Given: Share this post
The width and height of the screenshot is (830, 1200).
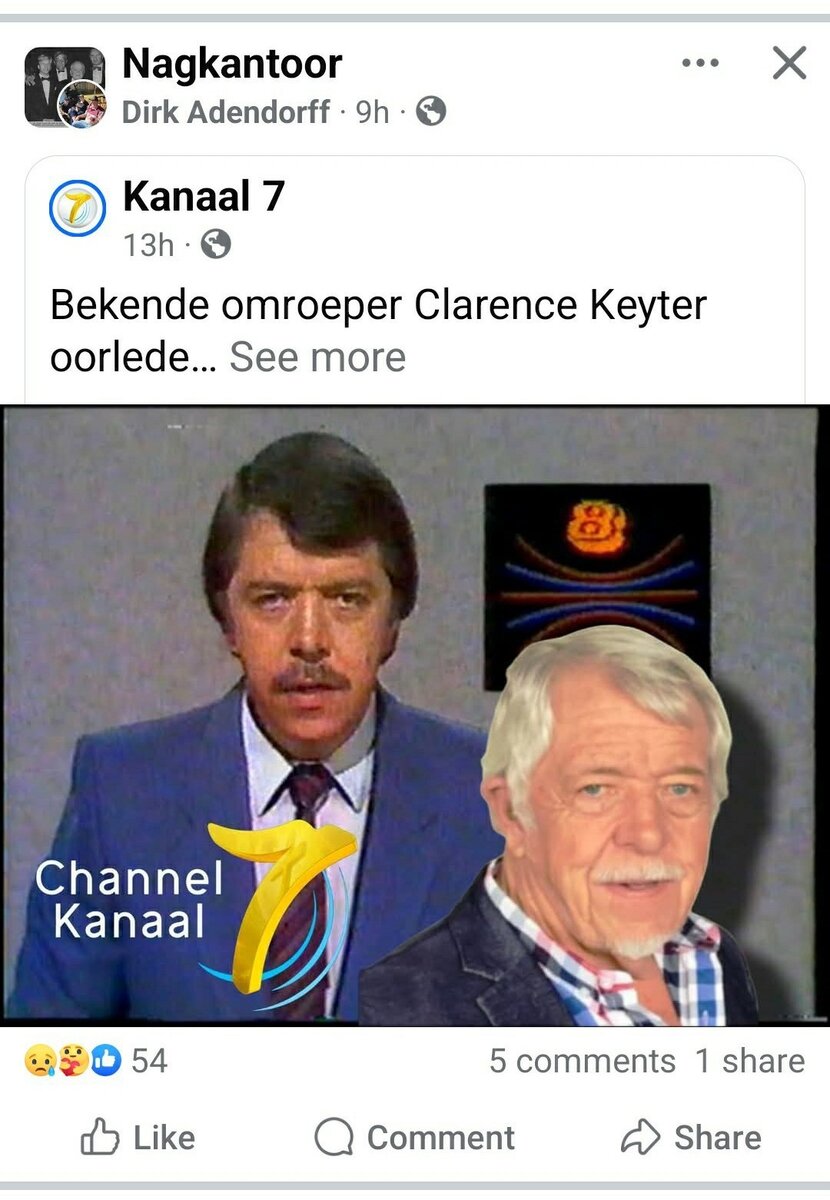Looking at the screenshot, I should tap(690, 1137).
